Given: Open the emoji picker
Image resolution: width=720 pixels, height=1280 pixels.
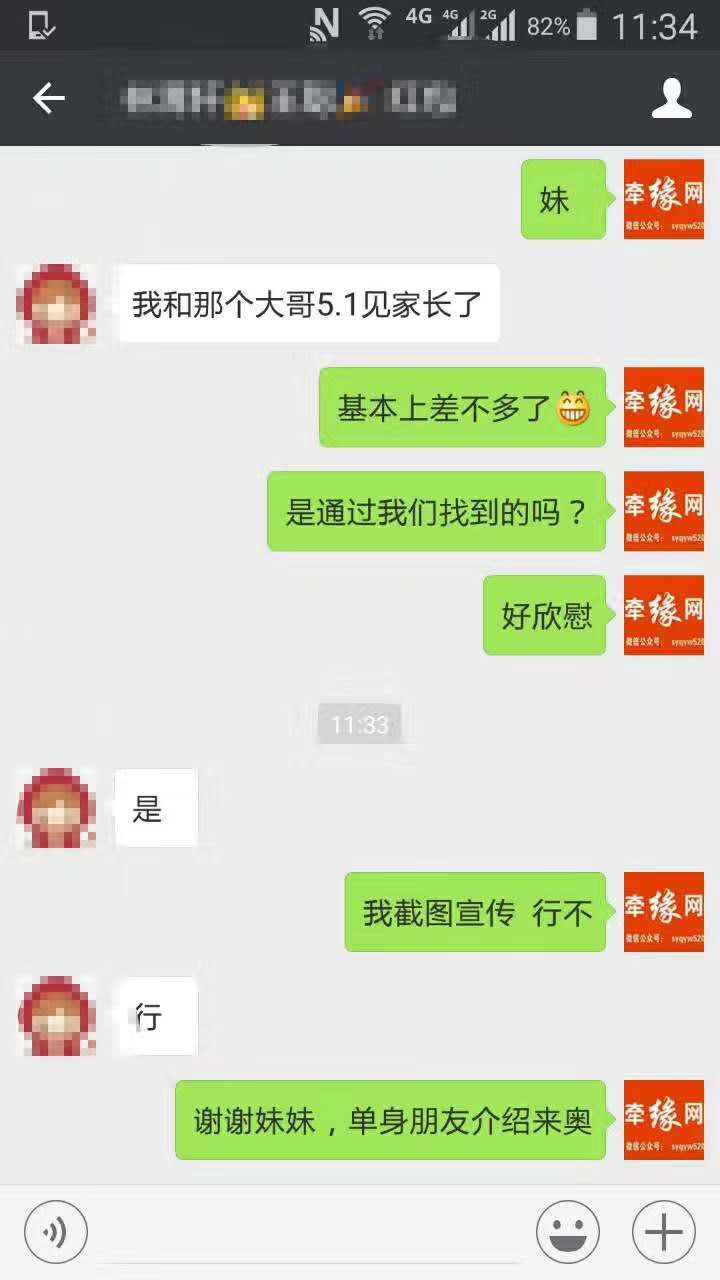Looking at the screenshot, I should coord(568,1232).
